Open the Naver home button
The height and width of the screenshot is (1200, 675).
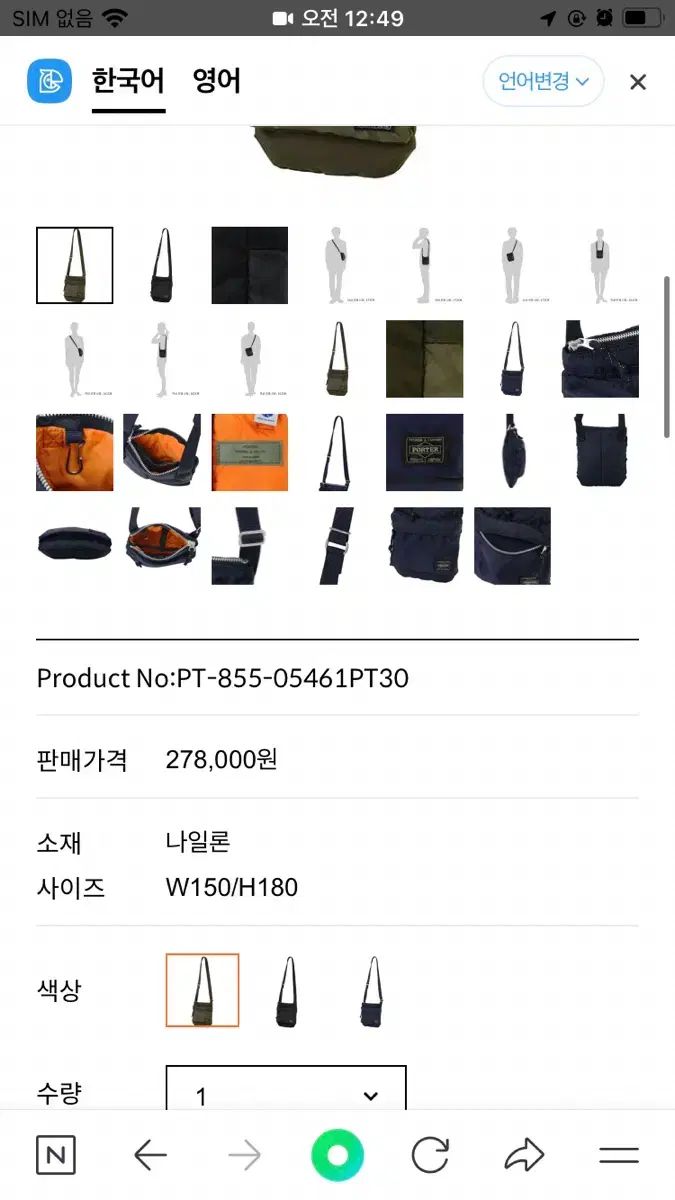point(56,1156)
